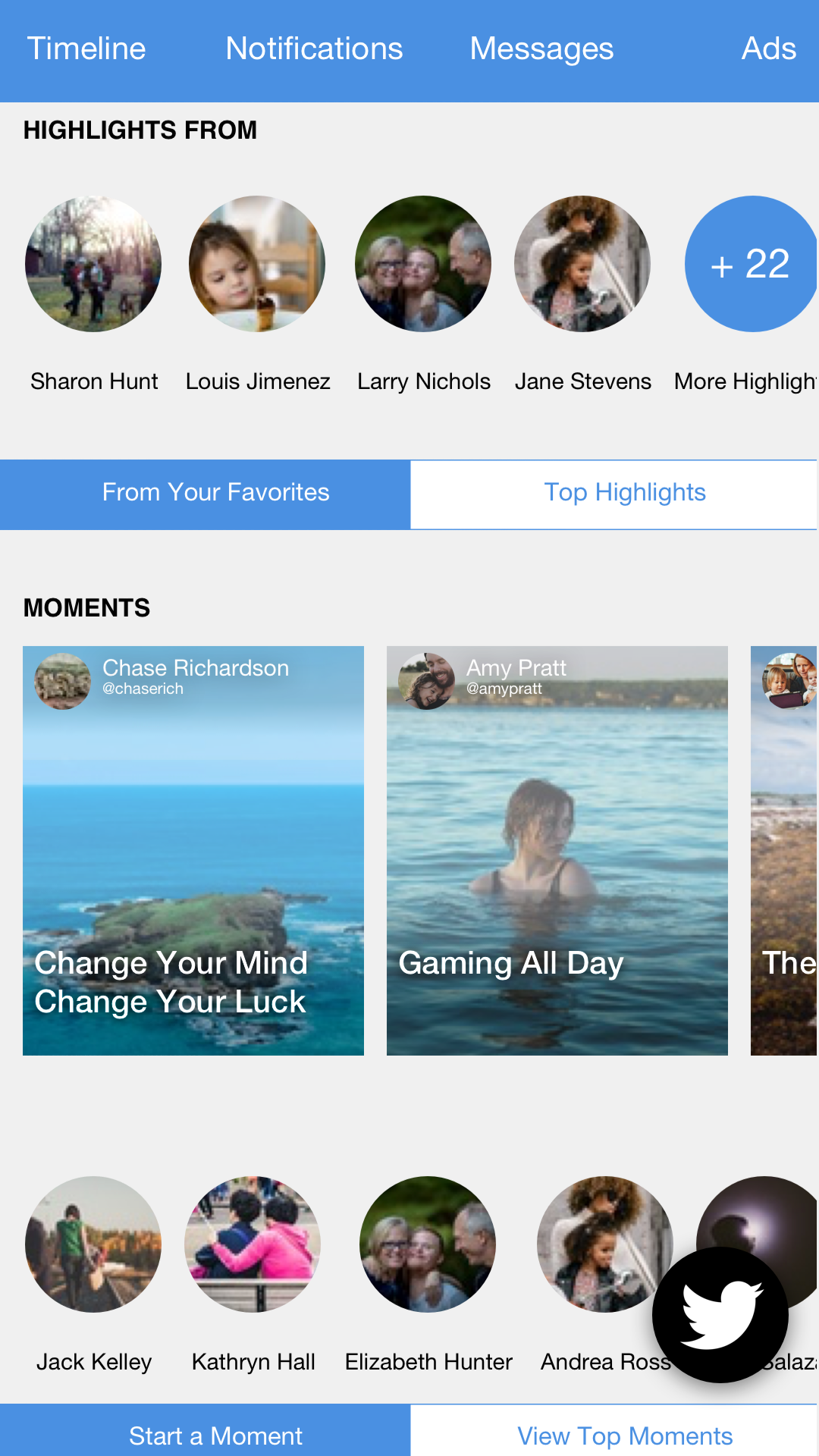
Task: Show the +22 more highlights
Action: pos(751,264)
